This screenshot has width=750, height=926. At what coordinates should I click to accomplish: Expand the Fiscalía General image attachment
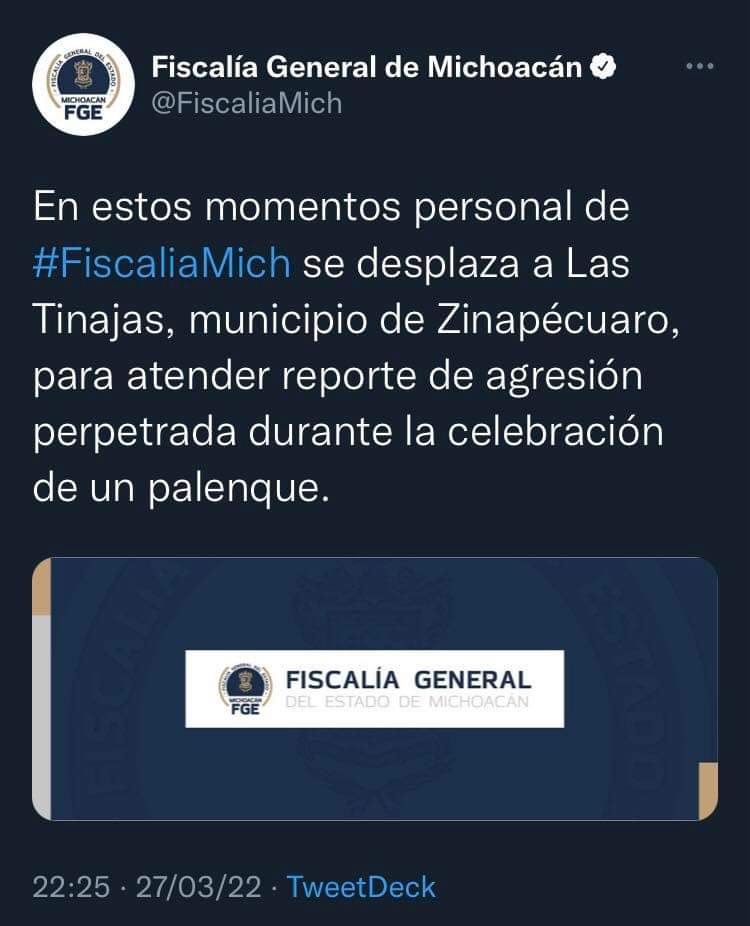(374, 688)
